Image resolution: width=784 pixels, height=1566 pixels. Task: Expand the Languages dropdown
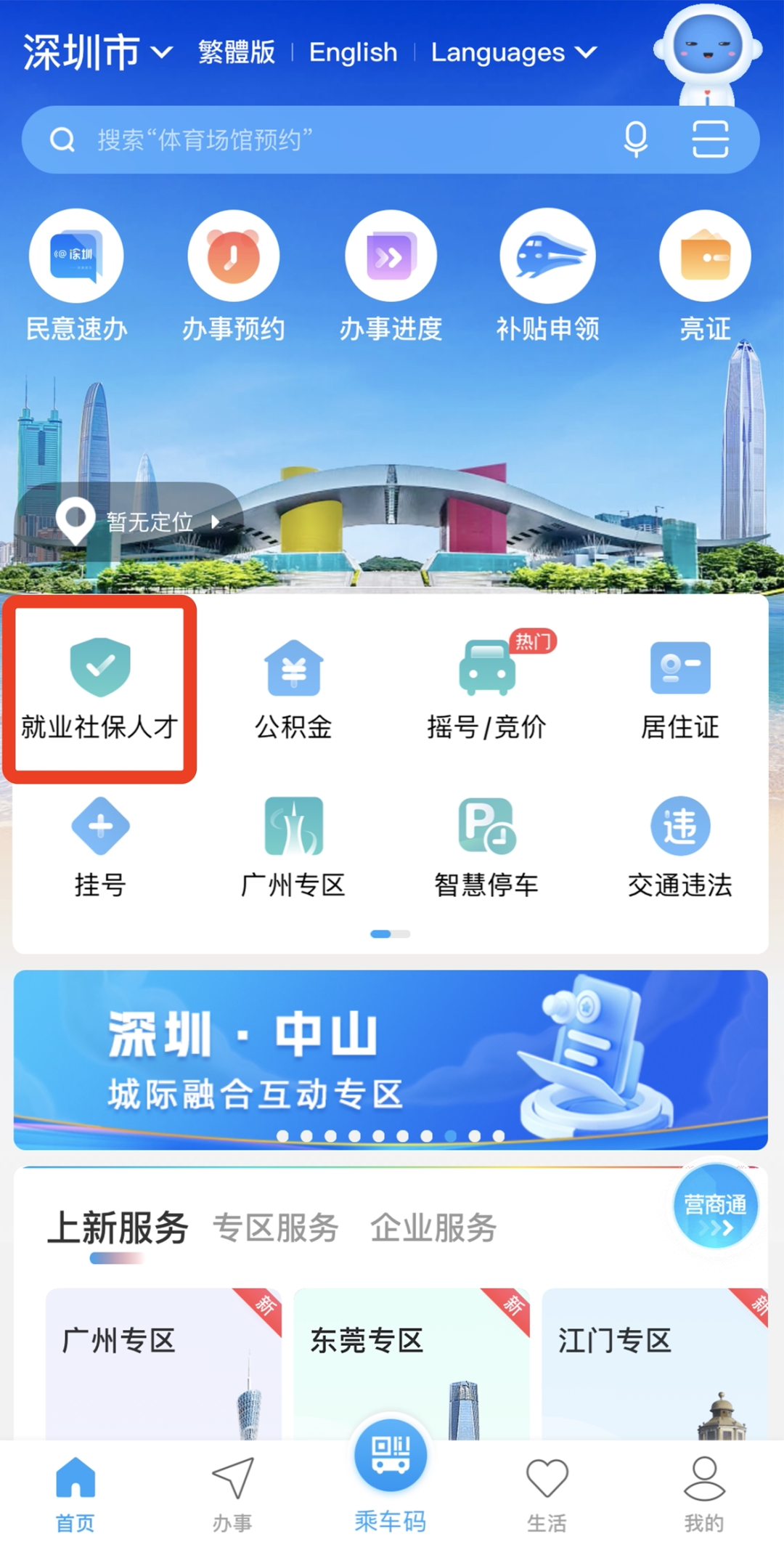pyautogui.click(x=513, y=52)
